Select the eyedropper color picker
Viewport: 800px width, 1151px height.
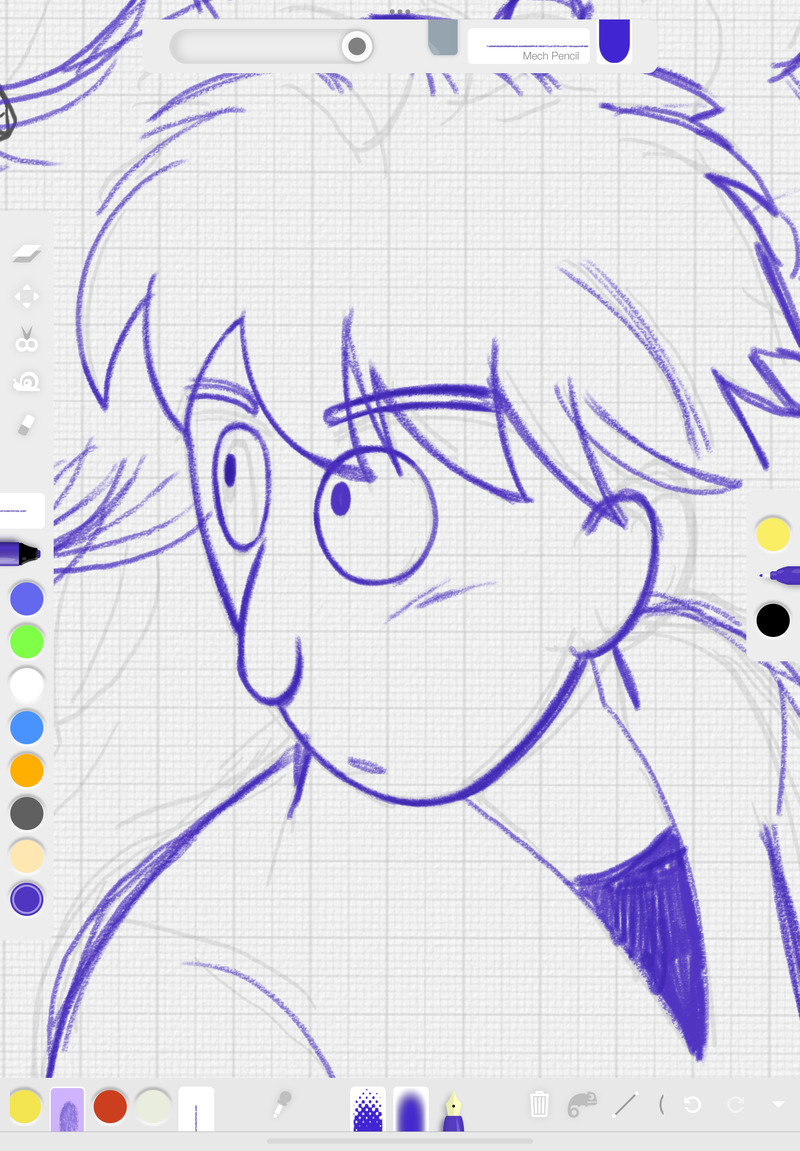[282, 1104]
